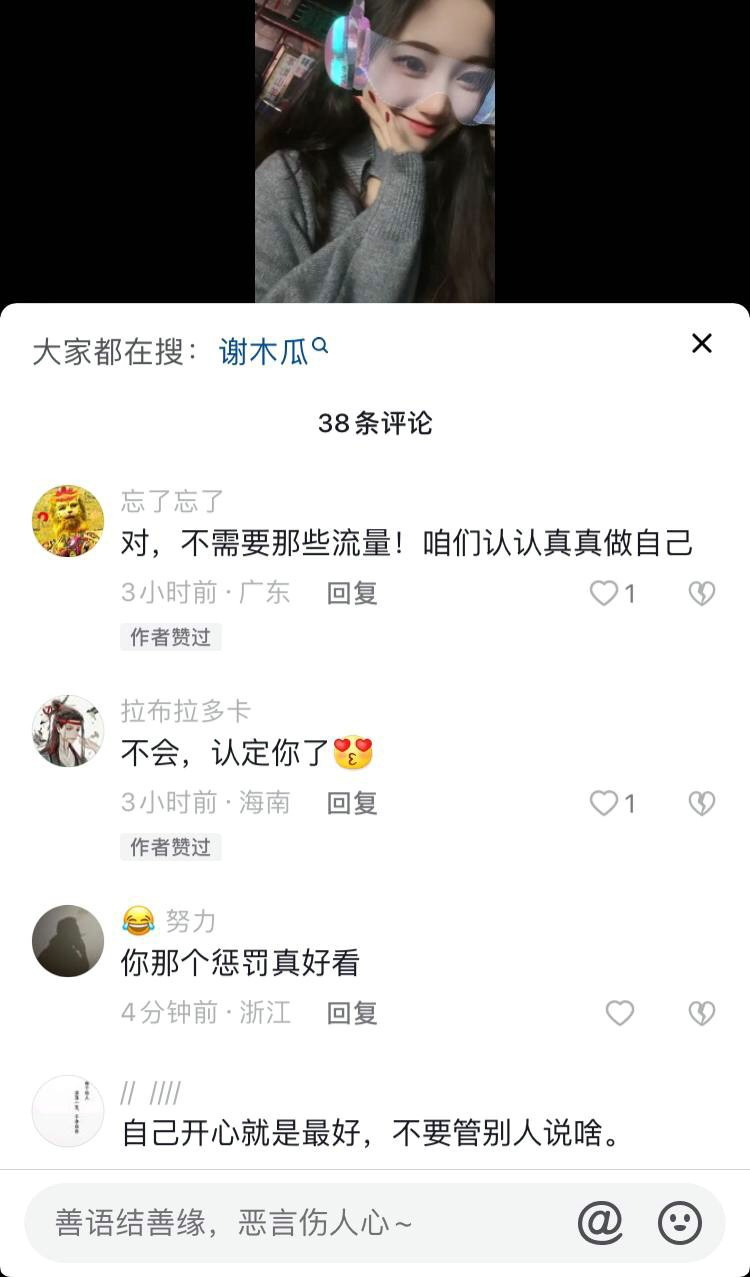Return to the video above comments
The height and width of the screenshot is (1277, 750).
tap(375, 150)
